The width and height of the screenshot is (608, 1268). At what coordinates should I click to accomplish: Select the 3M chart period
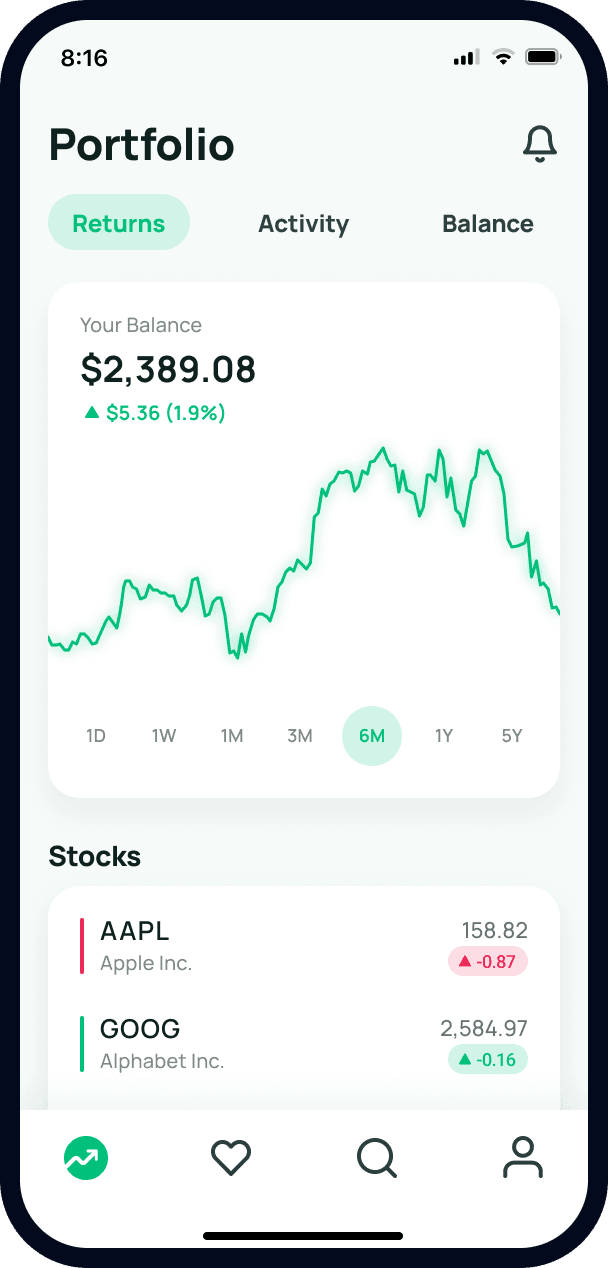pos(300,736)
